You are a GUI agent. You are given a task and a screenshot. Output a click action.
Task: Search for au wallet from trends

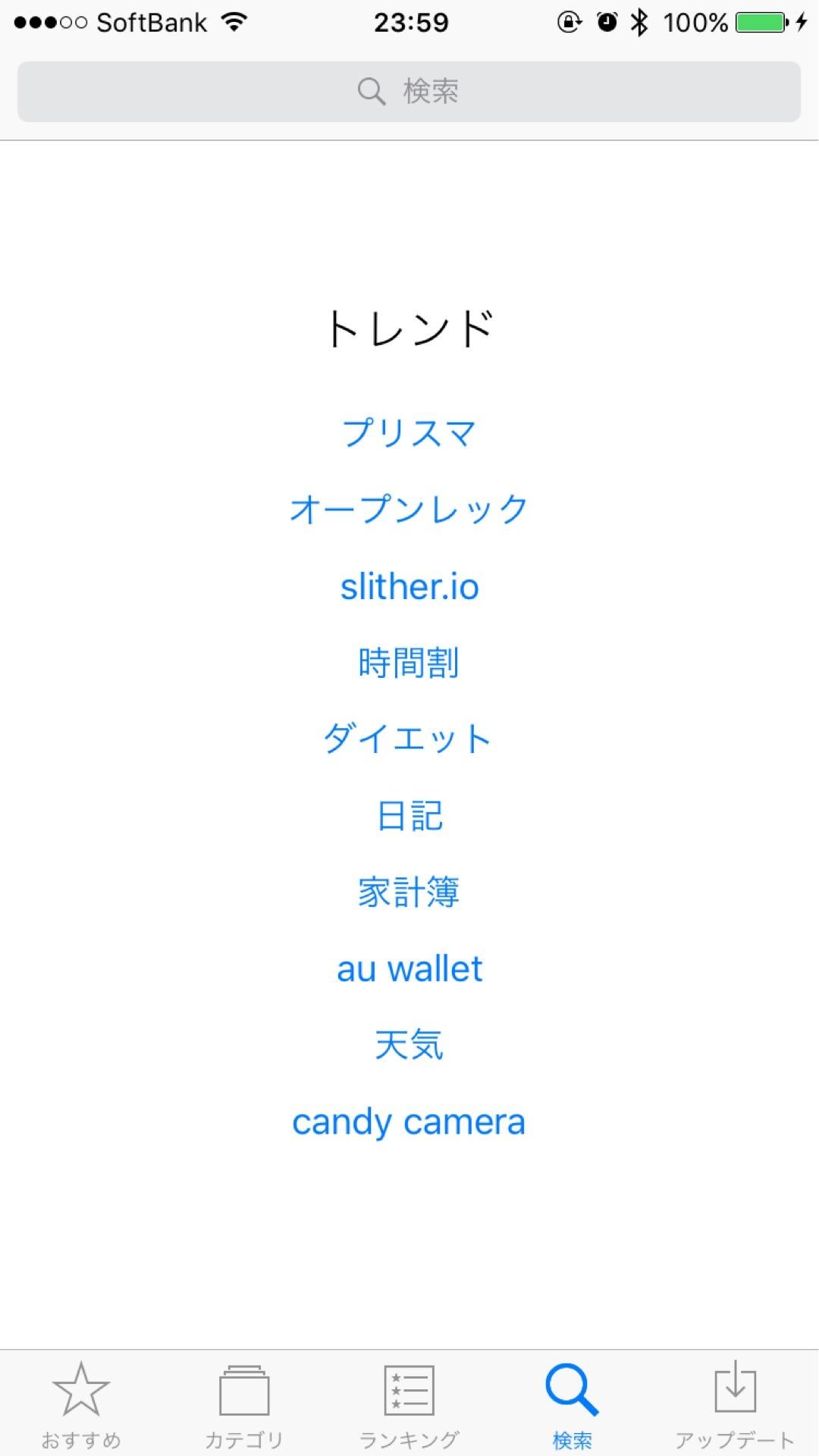pyautogui.click(x=409, y=969)
